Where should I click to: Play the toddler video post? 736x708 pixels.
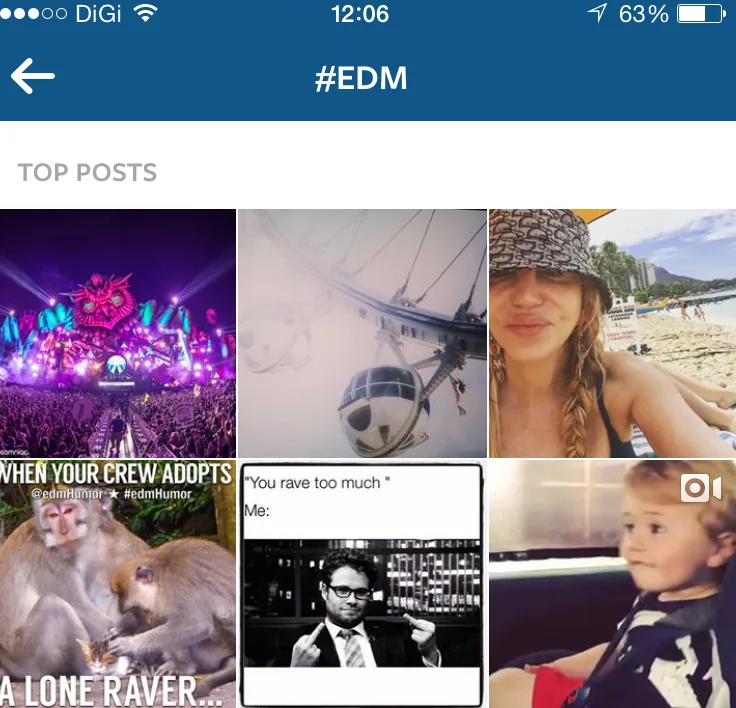tap(611, 584)
